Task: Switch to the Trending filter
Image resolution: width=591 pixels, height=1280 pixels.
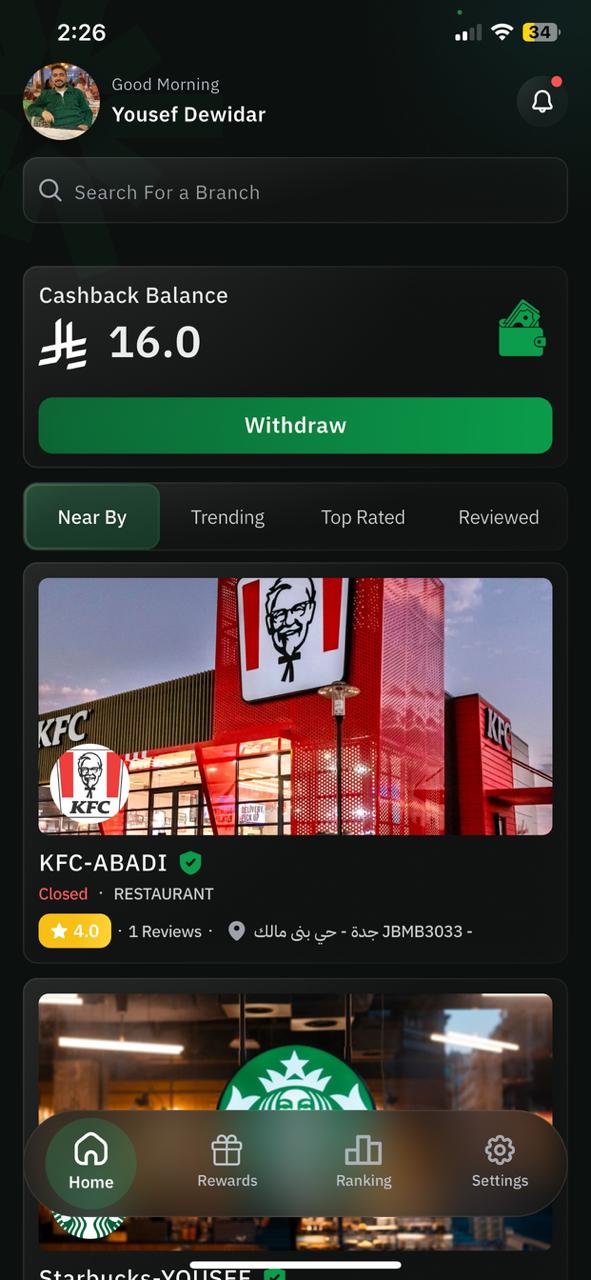Action: click(228, 517)
